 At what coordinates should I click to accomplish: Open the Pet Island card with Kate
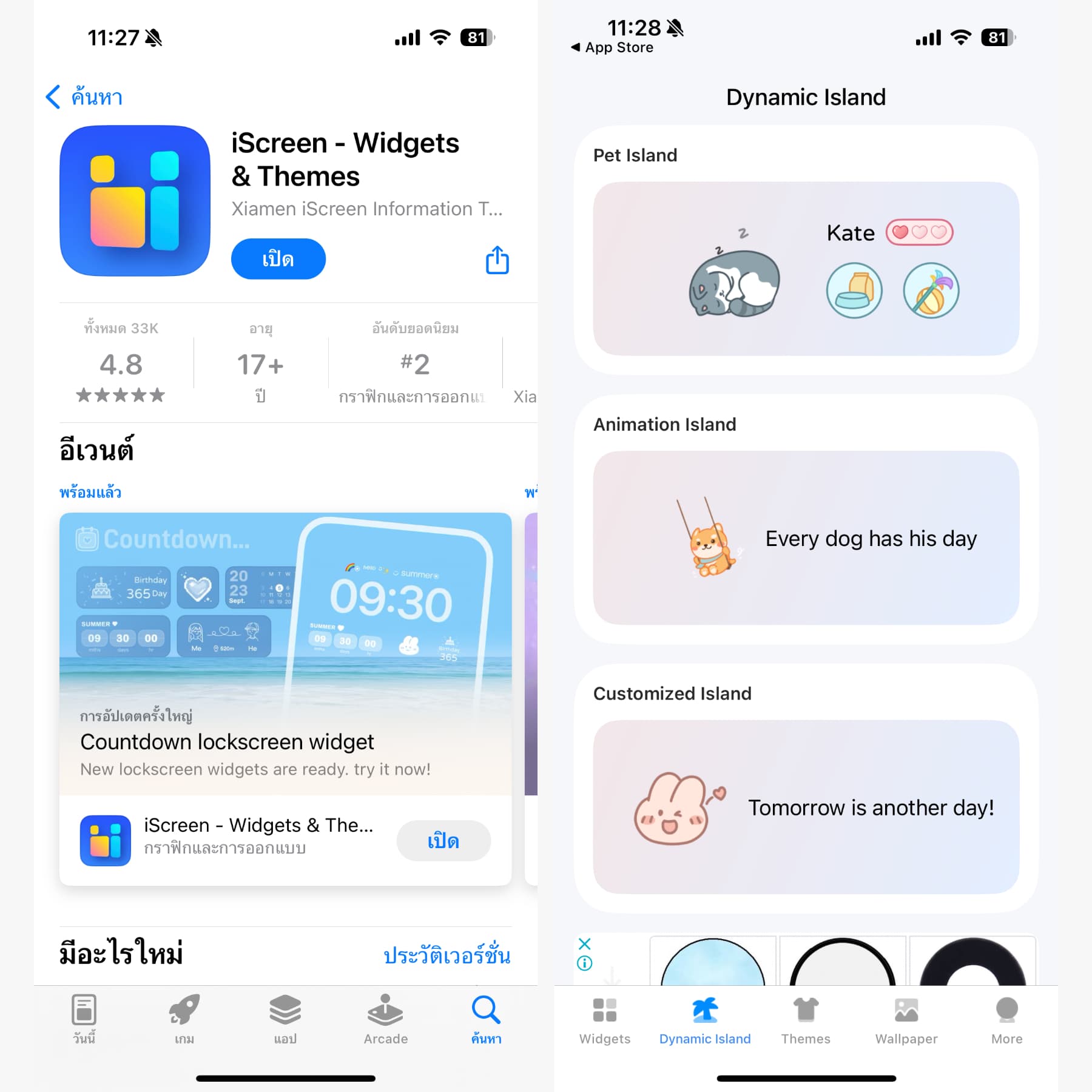pyautogui.click(x=806, y=269)
